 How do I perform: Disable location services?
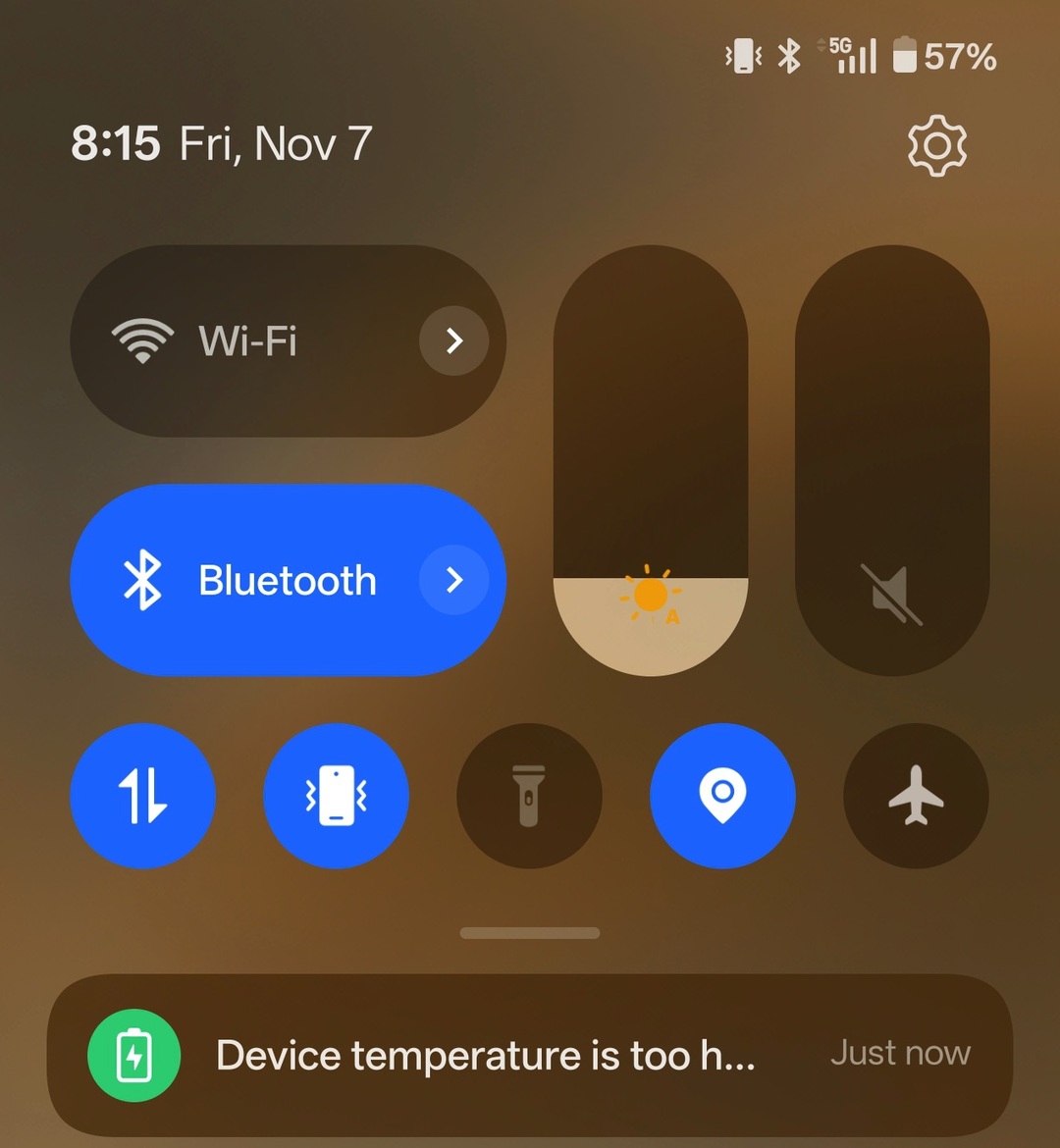[x=722, y=796]
